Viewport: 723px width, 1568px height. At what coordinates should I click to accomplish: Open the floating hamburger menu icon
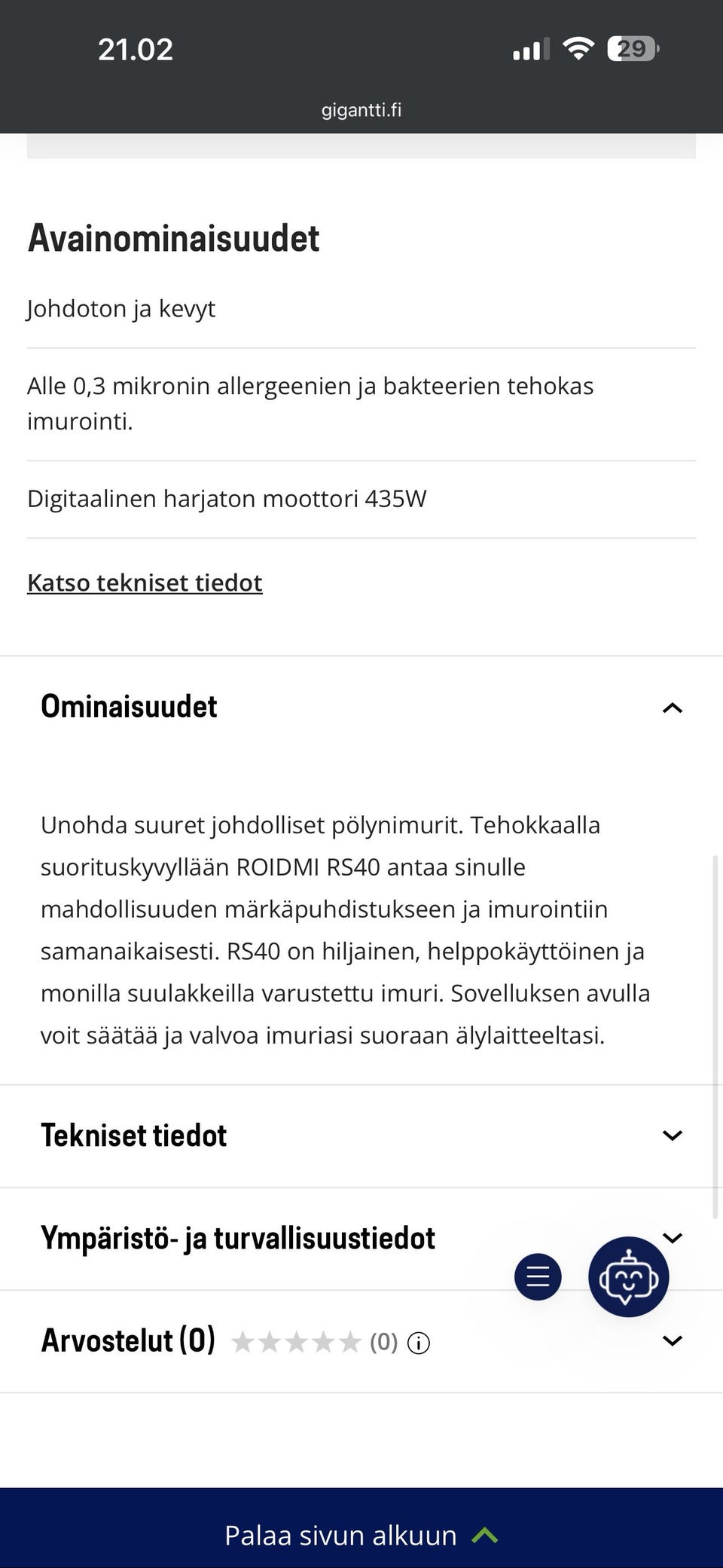537,1276
